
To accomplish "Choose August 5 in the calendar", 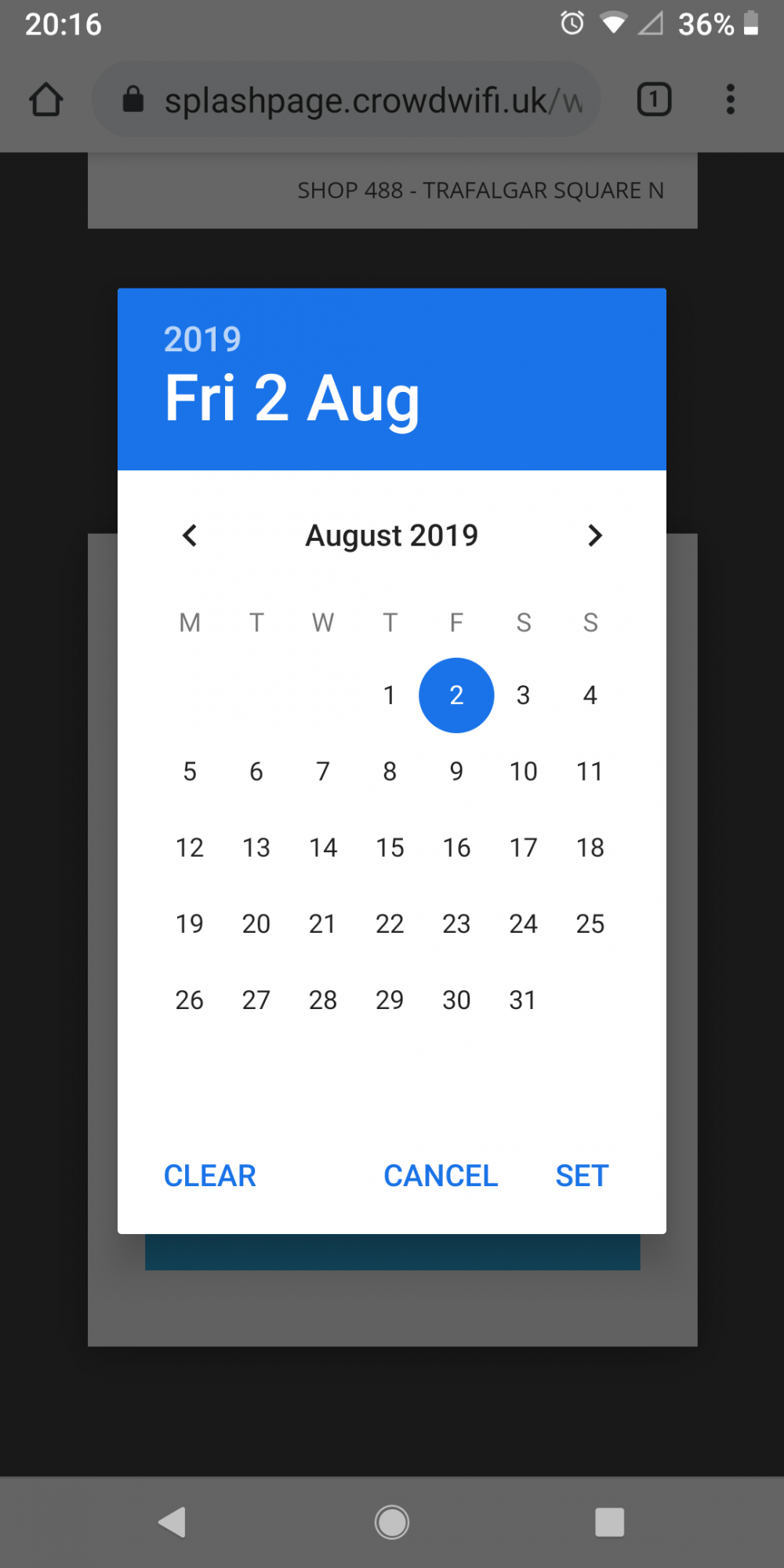I will [x=190, y=771].
